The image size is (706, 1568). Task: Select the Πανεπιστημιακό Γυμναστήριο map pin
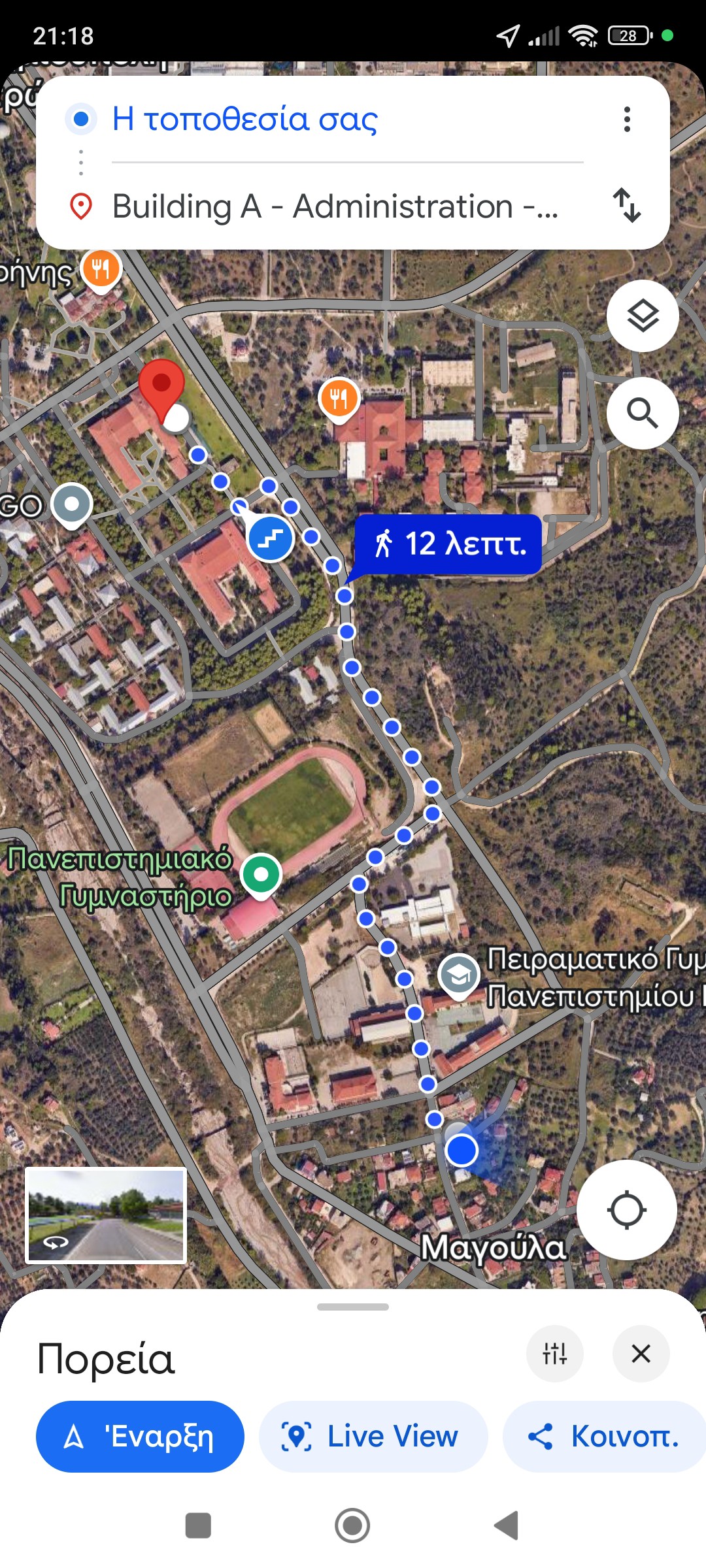click(x=261, y=874)
